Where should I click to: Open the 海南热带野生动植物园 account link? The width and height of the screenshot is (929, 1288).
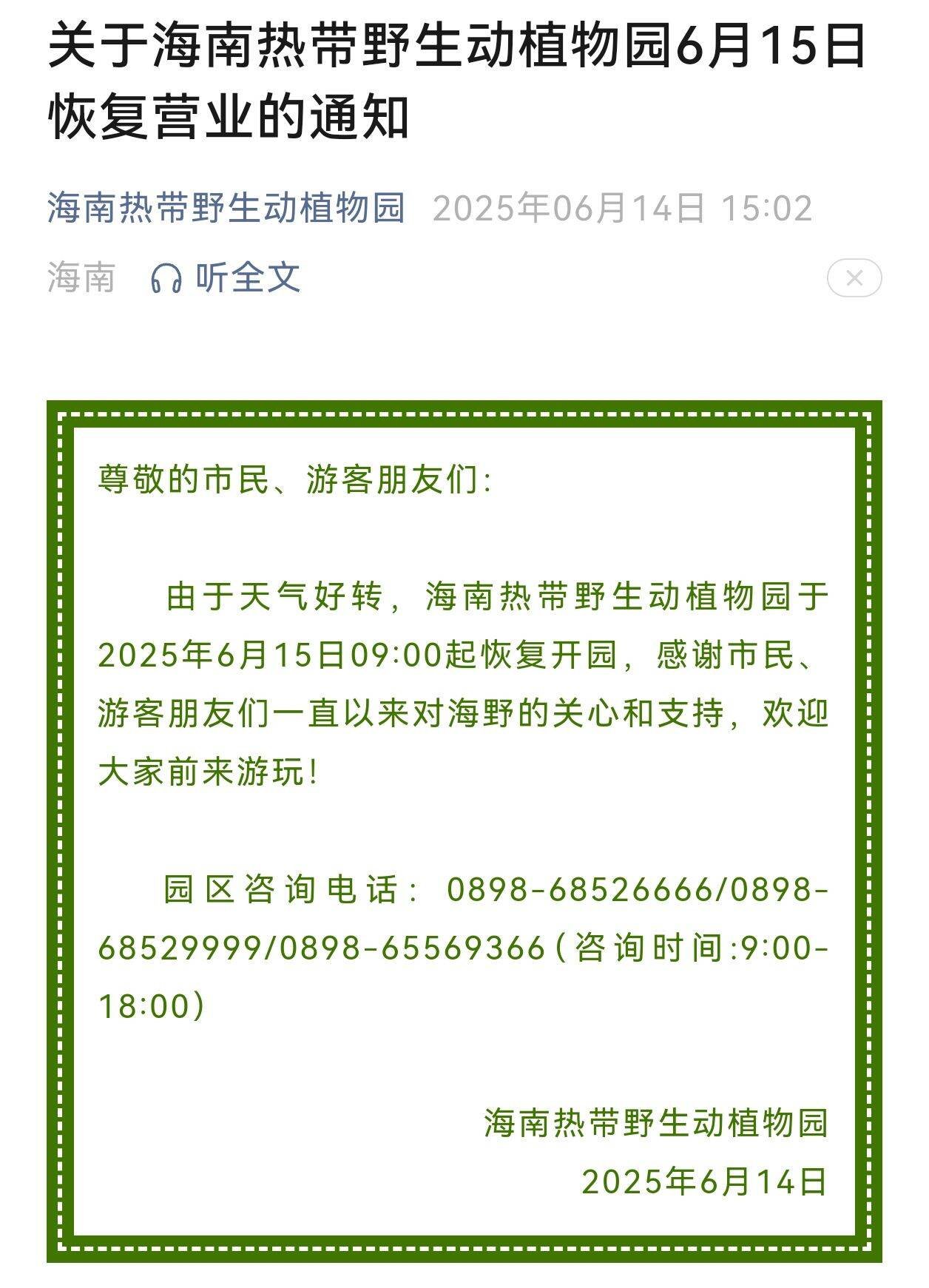coord(226,208)
